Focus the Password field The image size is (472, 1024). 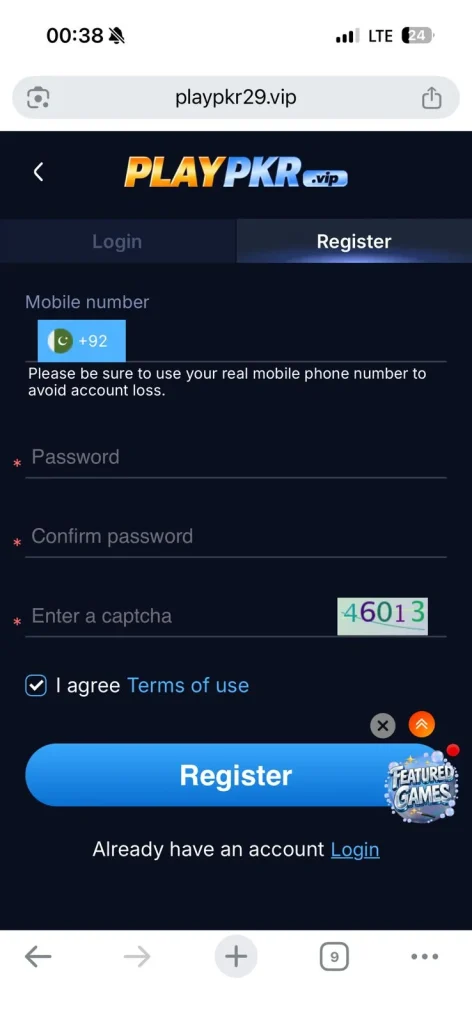click(236, 457)
